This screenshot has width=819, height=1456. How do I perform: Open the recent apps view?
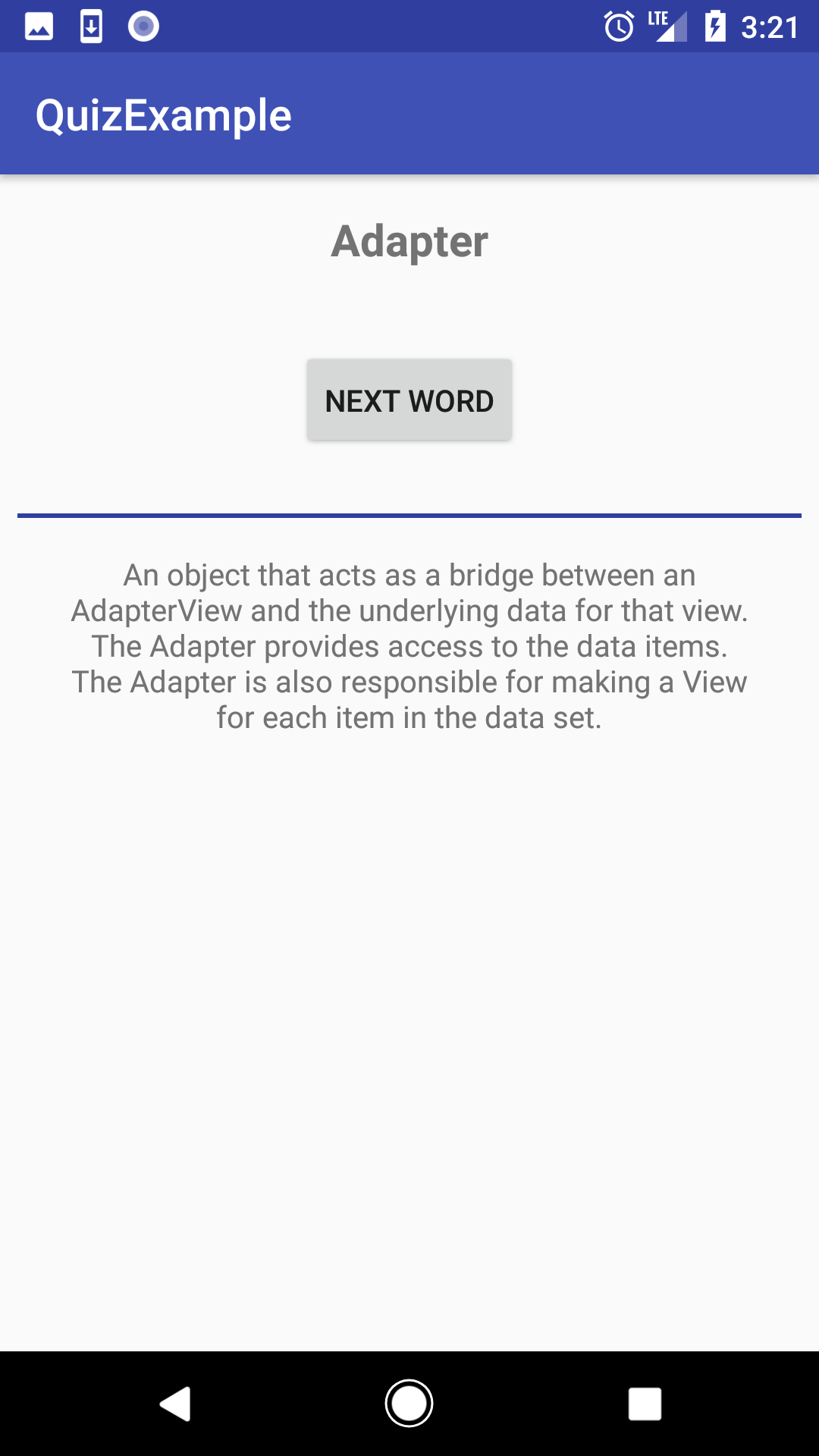click(645, 1404)
